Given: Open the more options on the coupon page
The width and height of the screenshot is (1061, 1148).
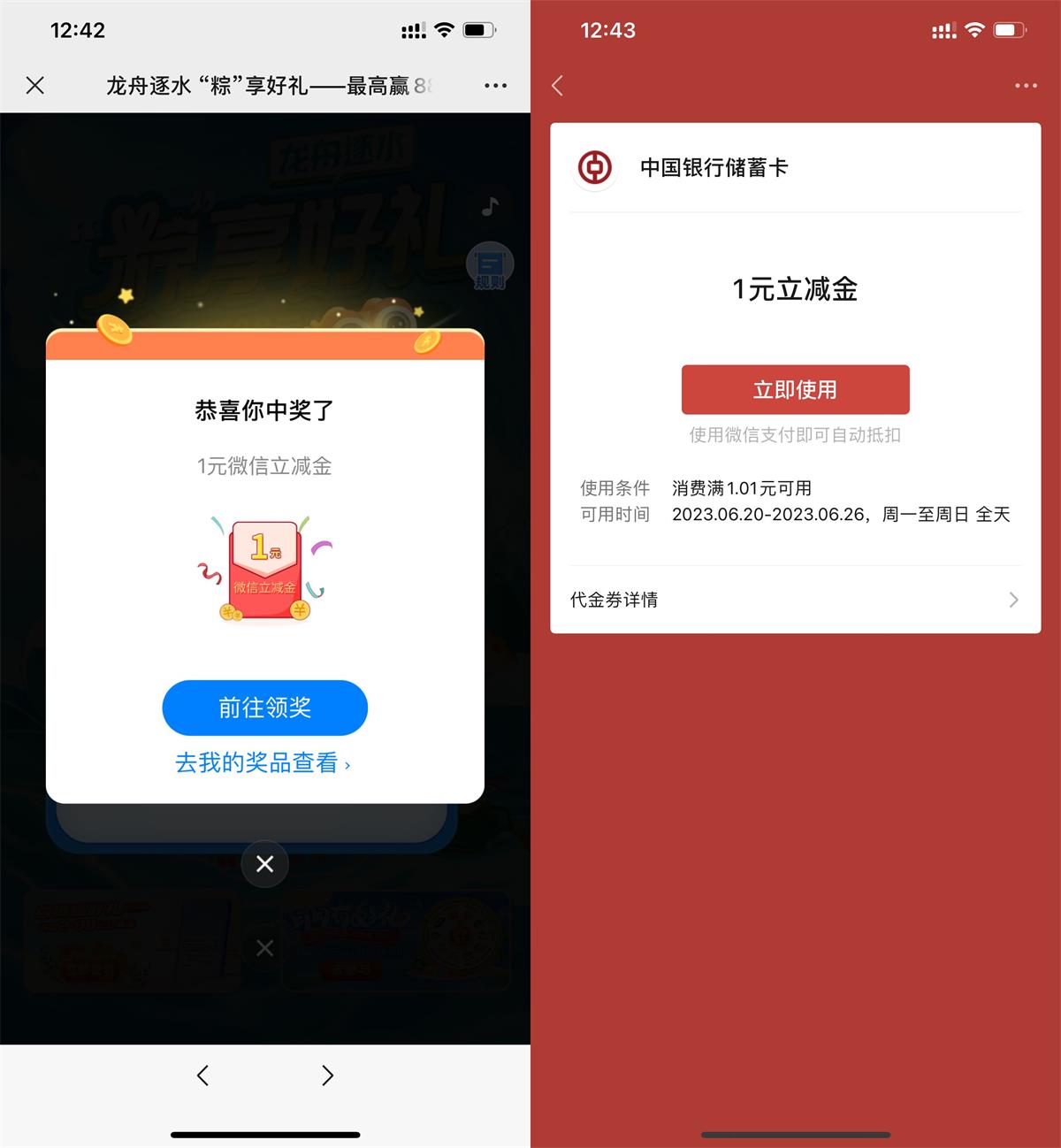Looking at the screenshot, I should coord(1026,86).
